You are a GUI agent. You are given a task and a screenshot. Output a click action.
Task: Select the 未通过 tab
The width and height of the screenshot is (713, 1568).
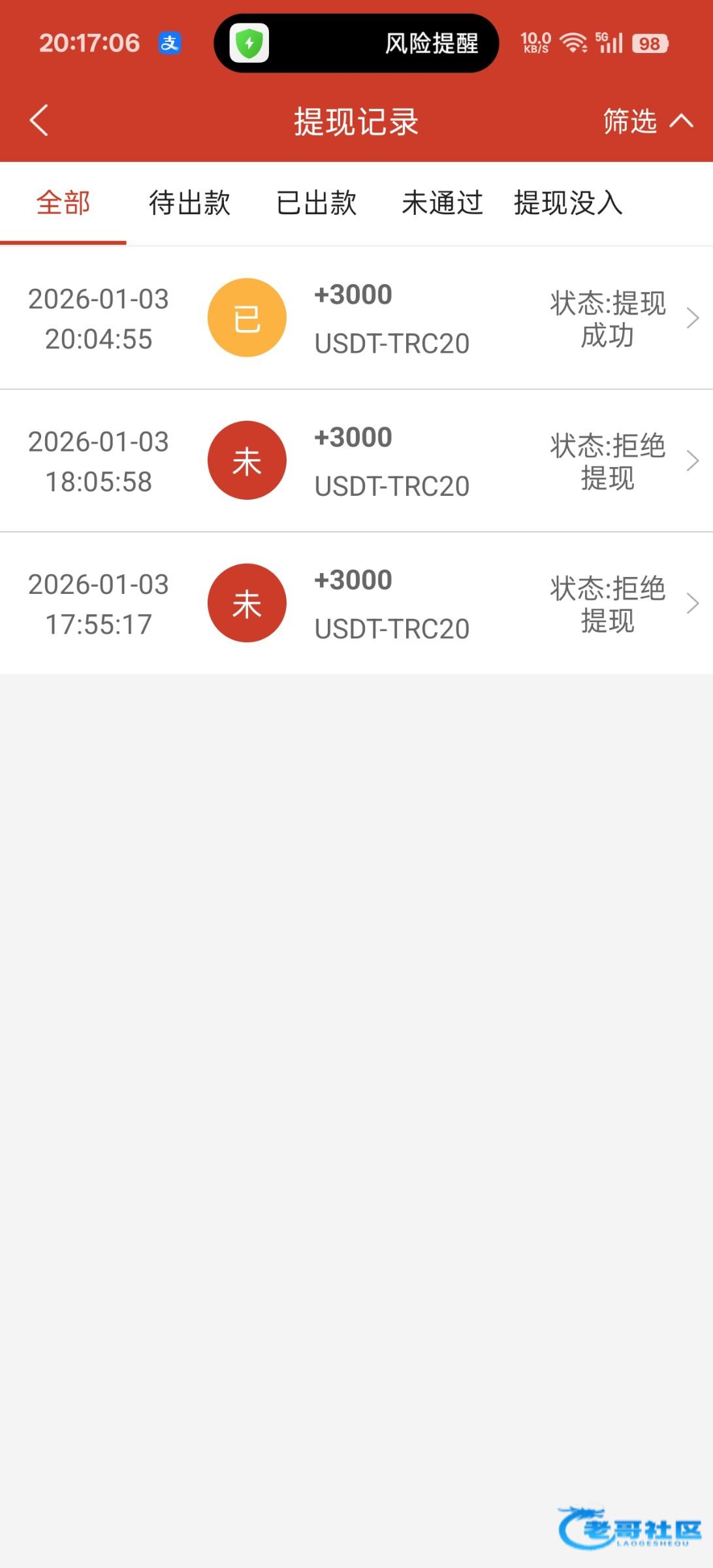[x=442, y=203]
